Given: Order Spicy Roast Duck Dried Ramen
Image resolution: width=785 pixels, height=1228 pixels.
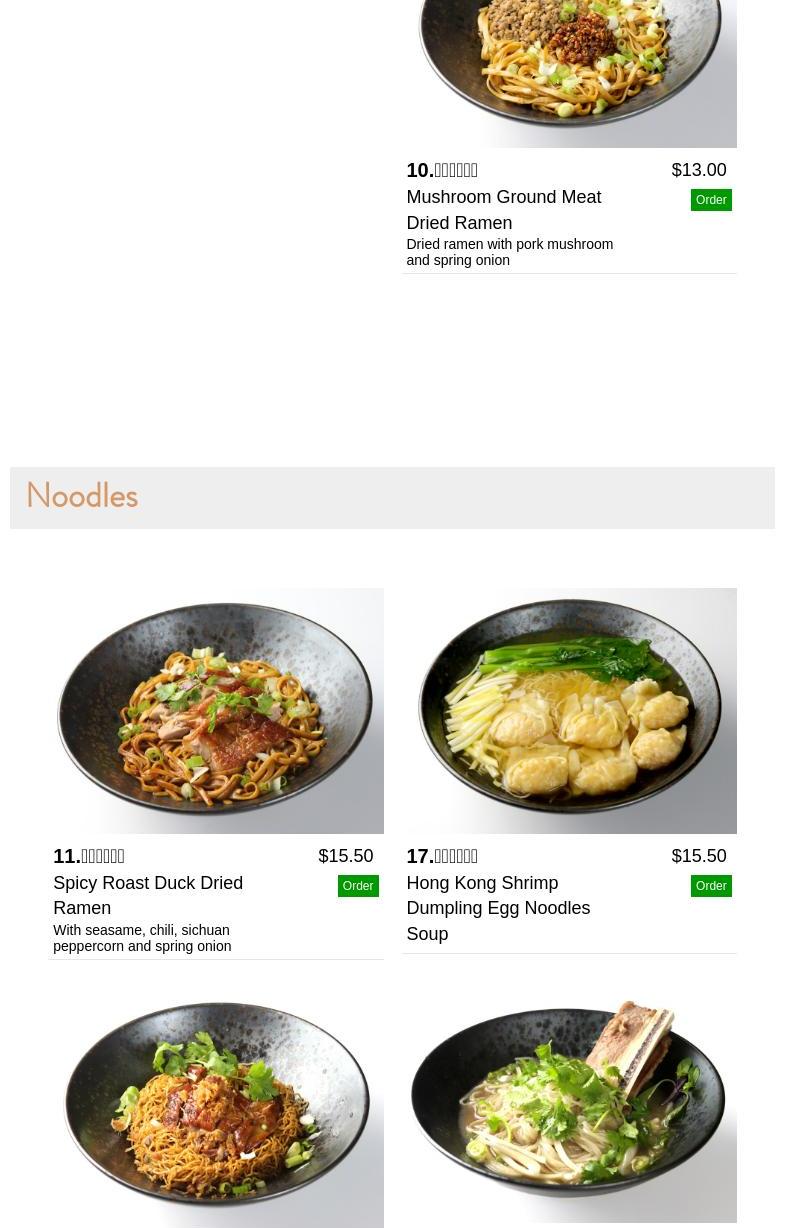Looking at the screenshot, I should tap(357, 886).
